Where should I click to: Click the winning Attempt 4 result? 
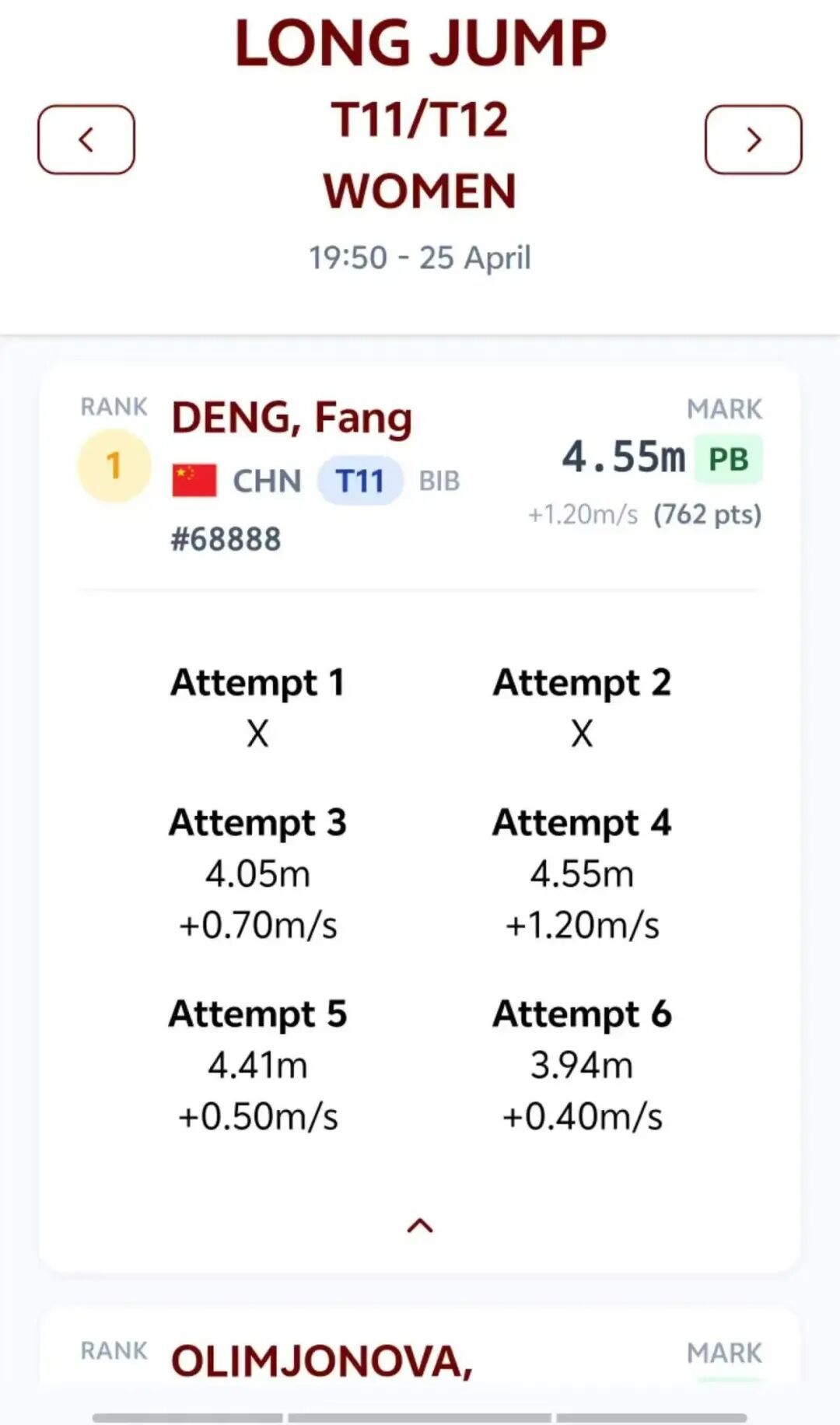pos(582,875)
